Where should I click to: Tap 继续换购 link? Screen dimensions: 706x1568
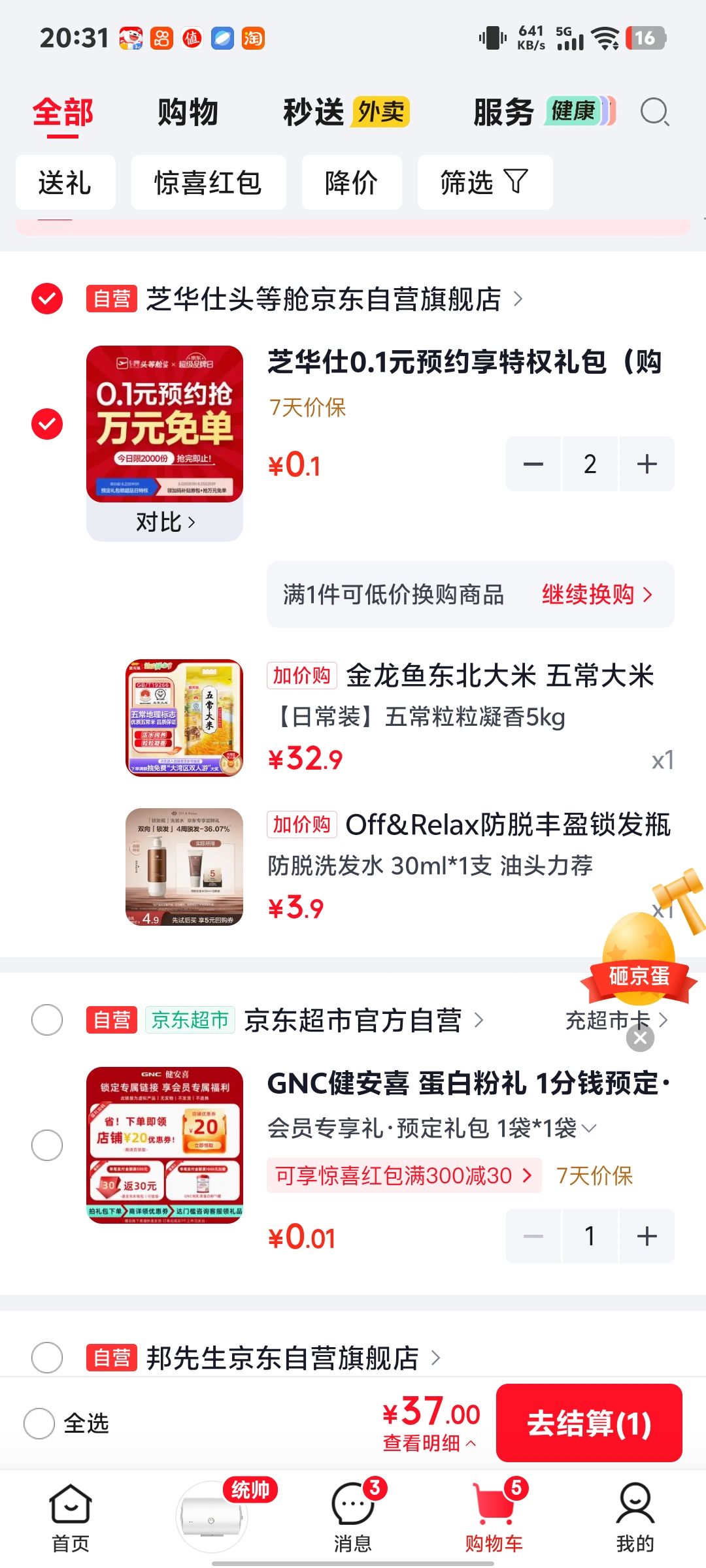click(597, 595)
